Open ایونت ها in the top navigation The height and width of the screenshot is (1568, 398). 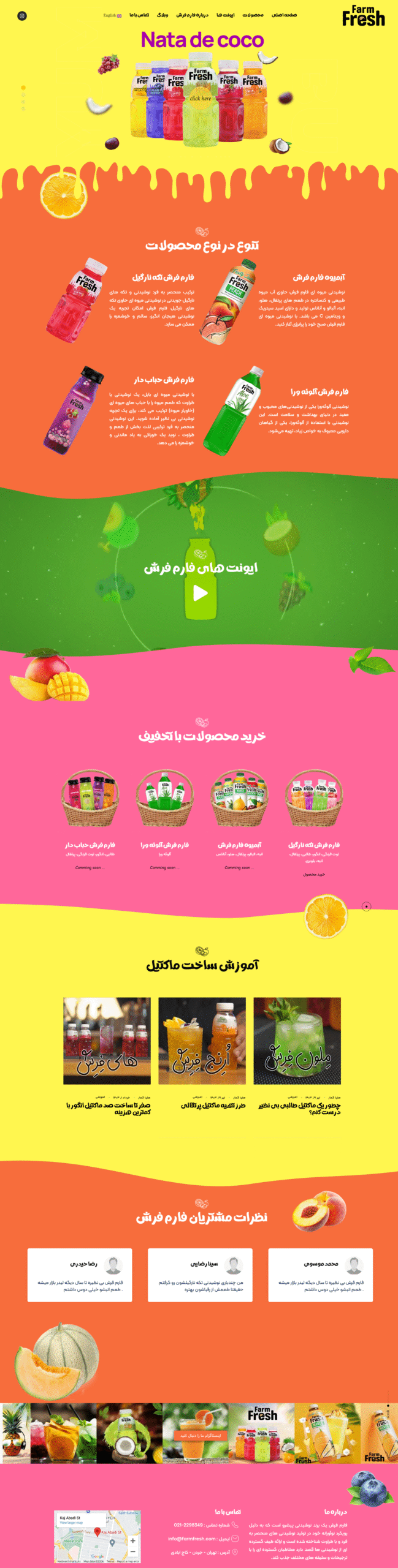[225, 15]
